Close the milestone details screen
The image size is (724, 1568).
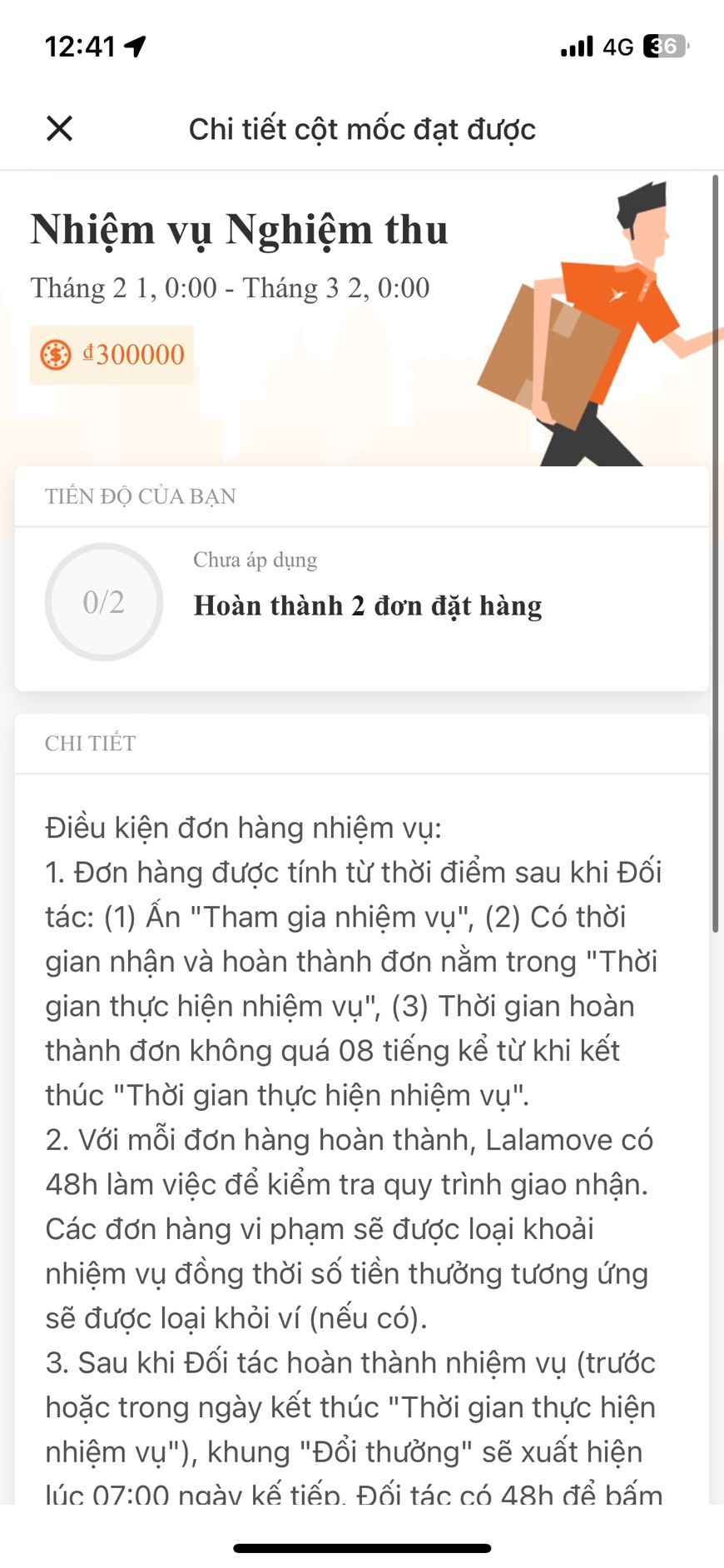coord(60,129)
